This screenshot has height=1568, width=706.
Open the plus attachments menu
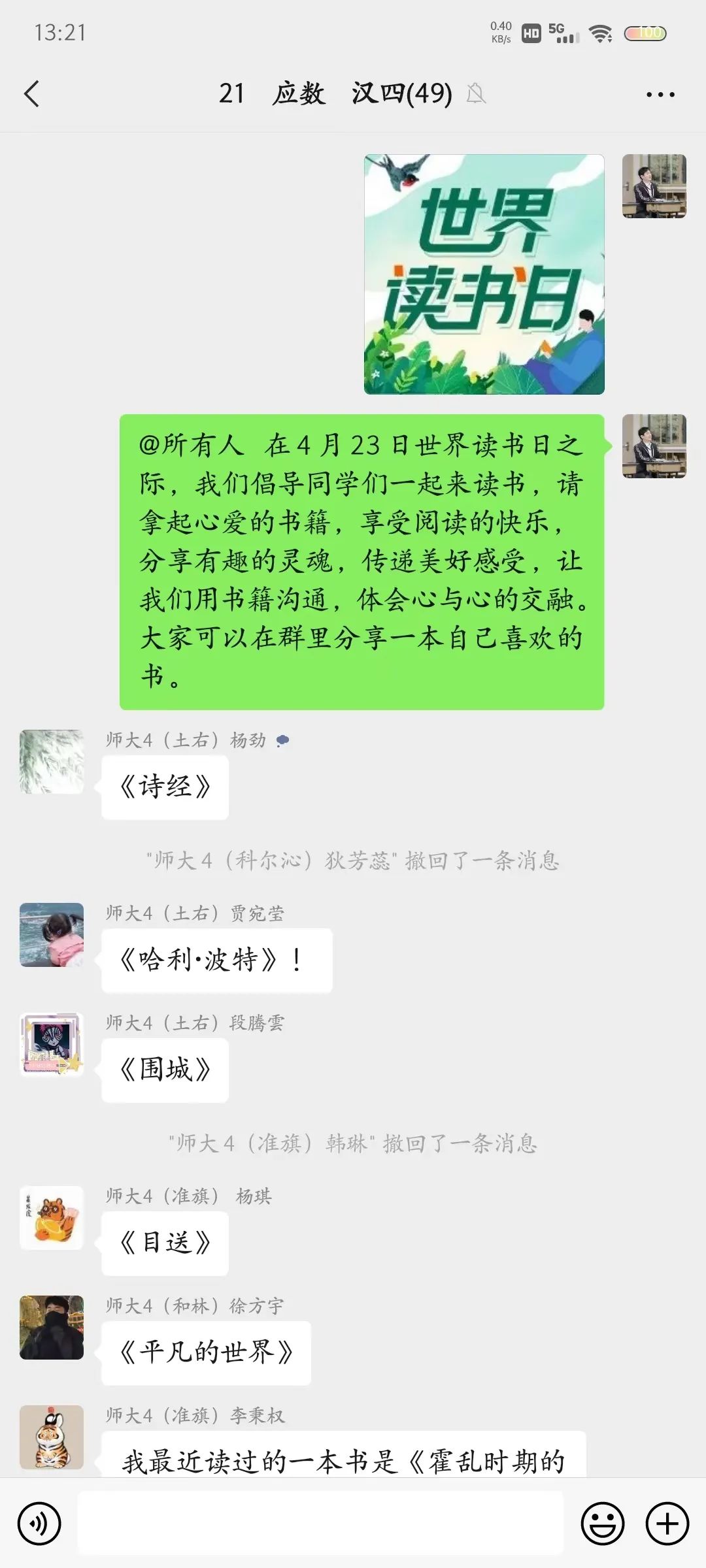(667, 1524)
